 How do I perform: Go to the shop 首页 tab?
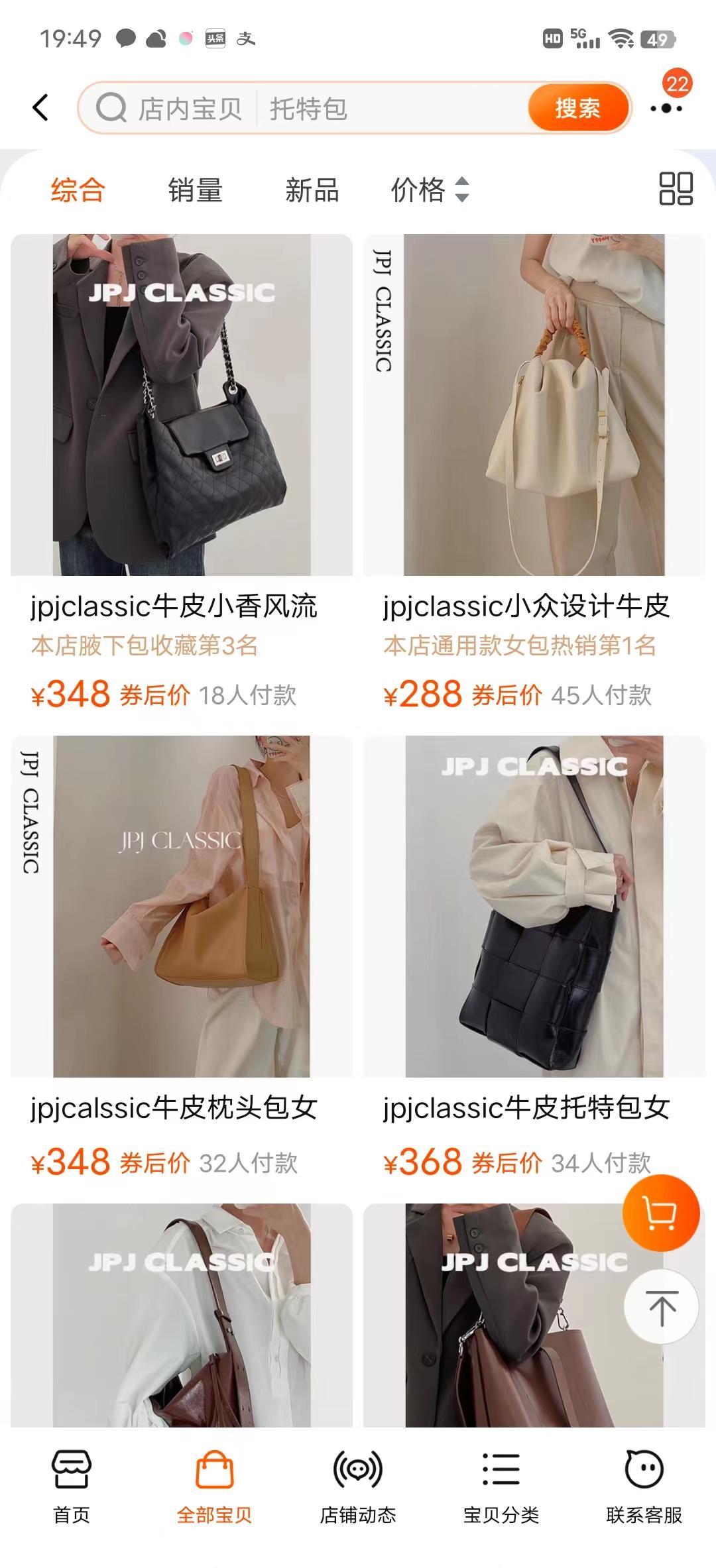click(x=72, y=1485)
